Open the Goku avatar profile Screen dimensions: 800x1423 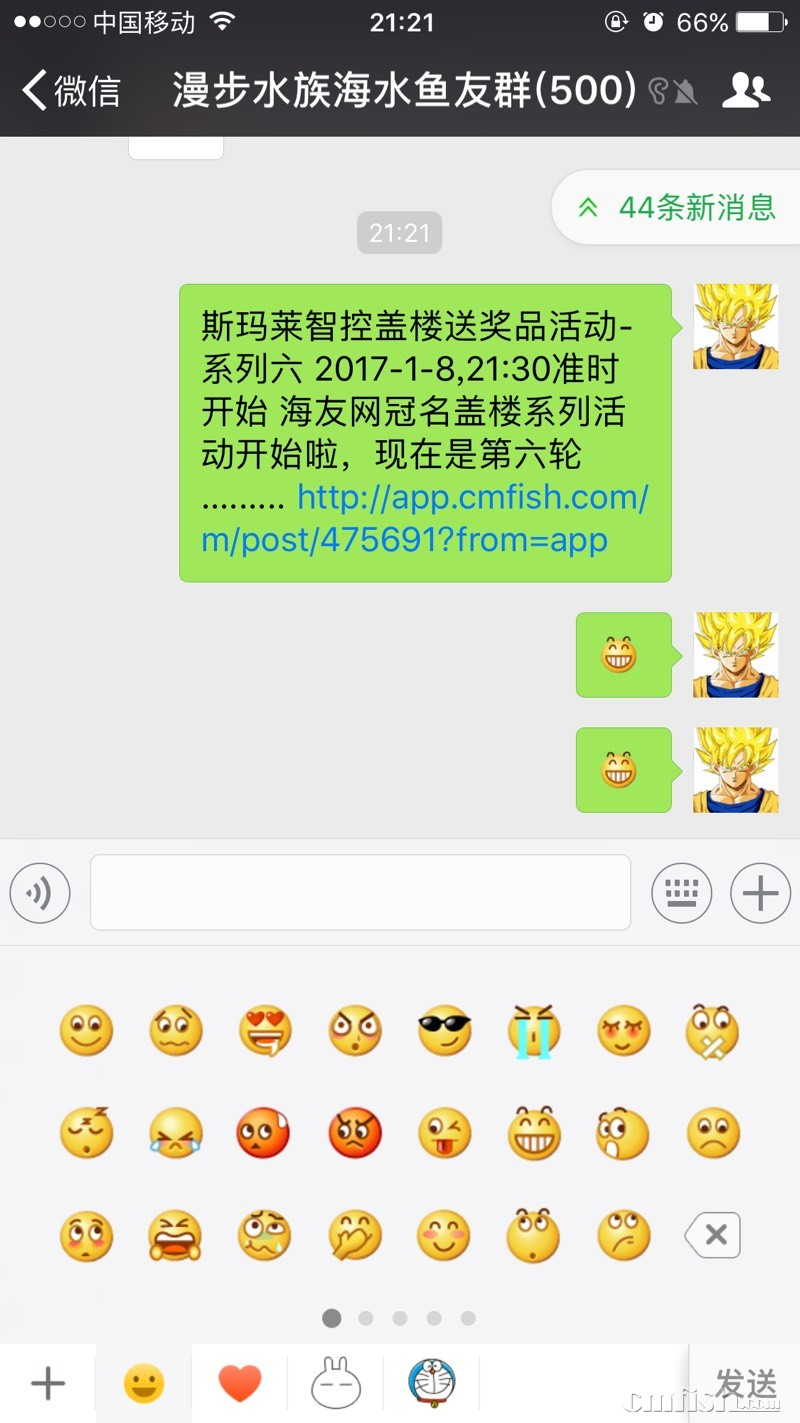(x=735, y=326)
